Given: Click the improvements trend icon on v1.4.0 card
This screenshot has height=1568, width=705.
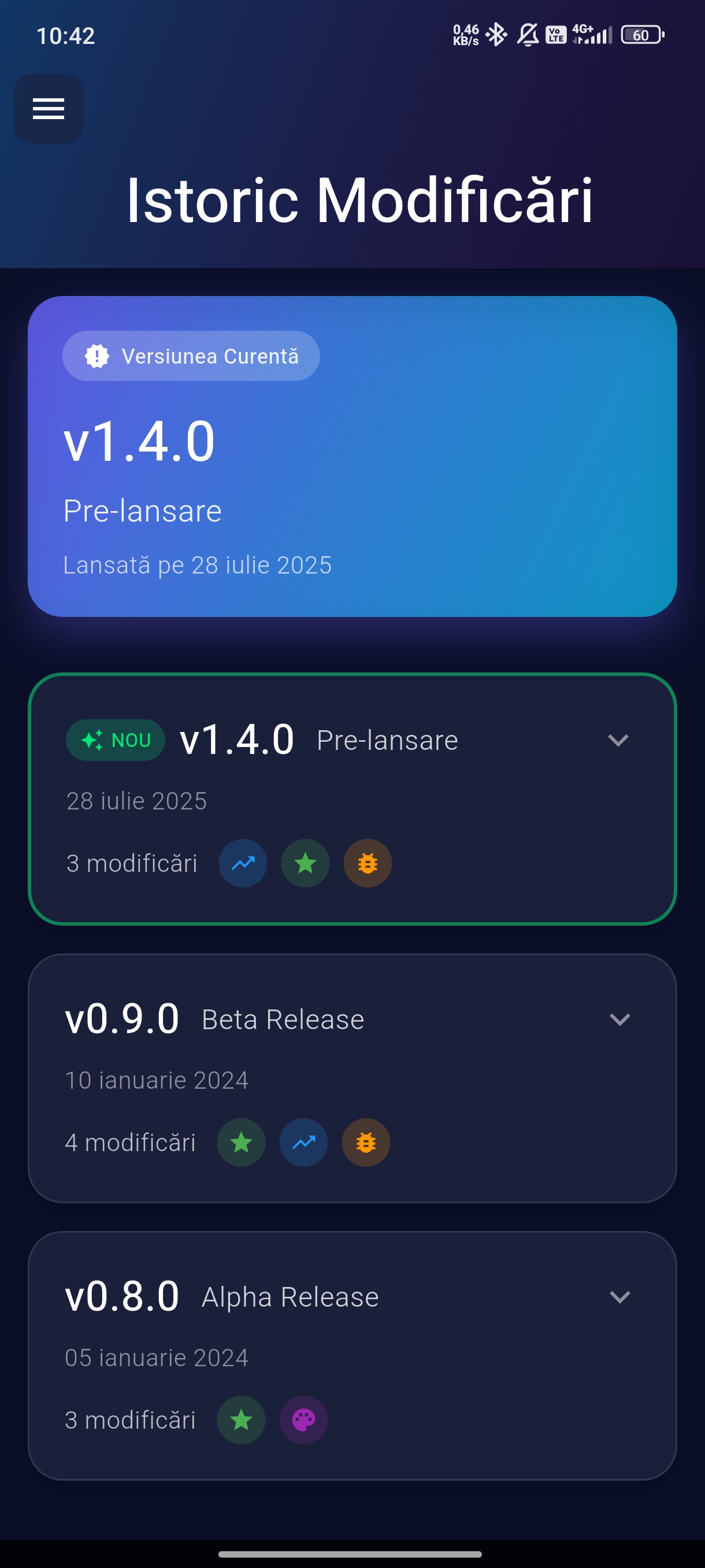Looking at the screenshot, I should pos(243,863).
